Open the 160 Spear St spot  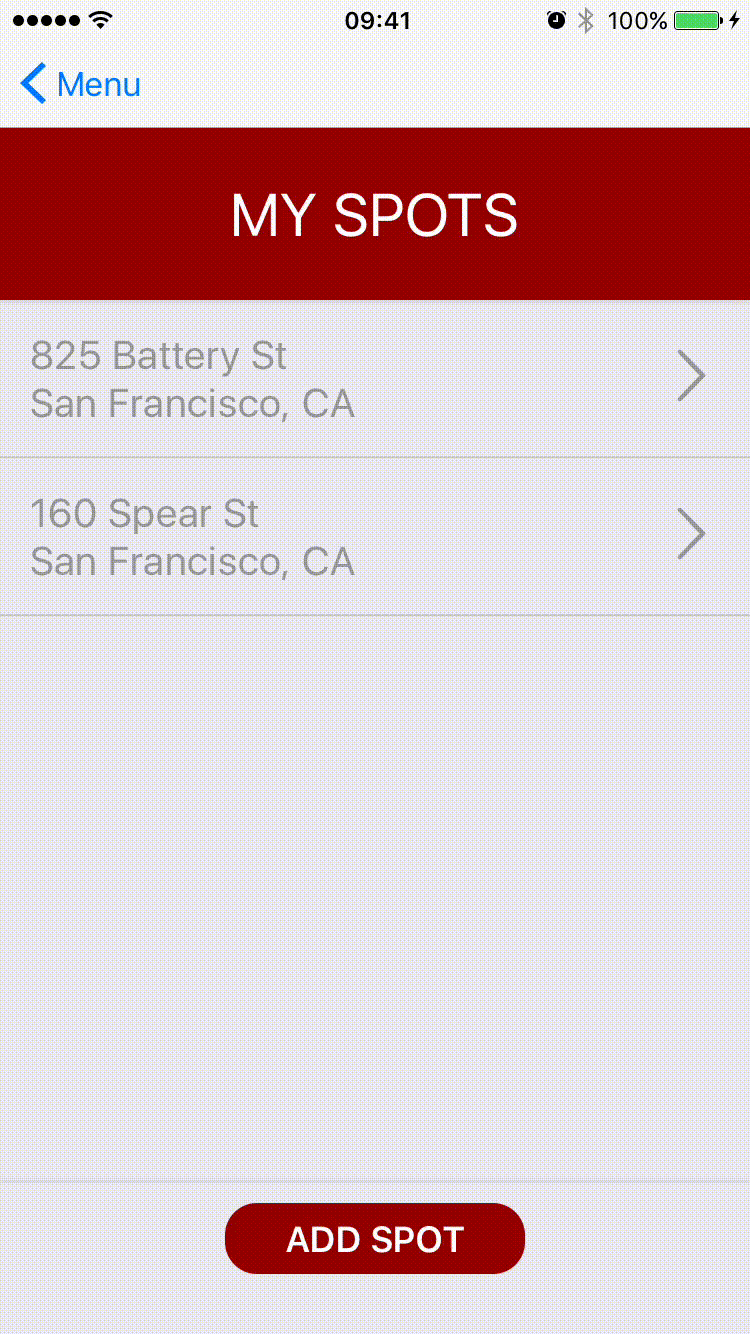pyautogui.click(x=374, y=537)
